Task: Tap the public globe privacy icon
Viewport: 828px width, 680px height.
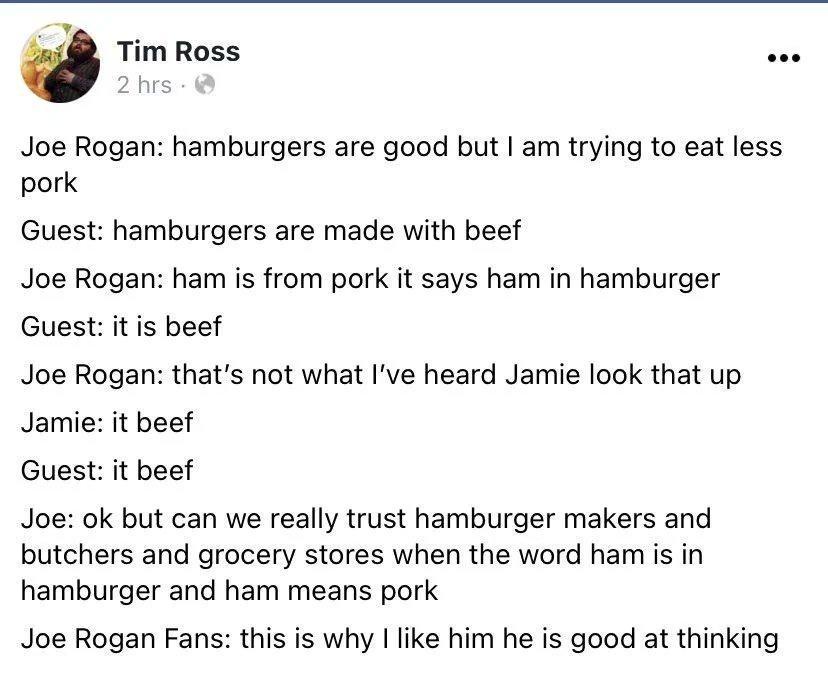Action: (x=204, y=85)
